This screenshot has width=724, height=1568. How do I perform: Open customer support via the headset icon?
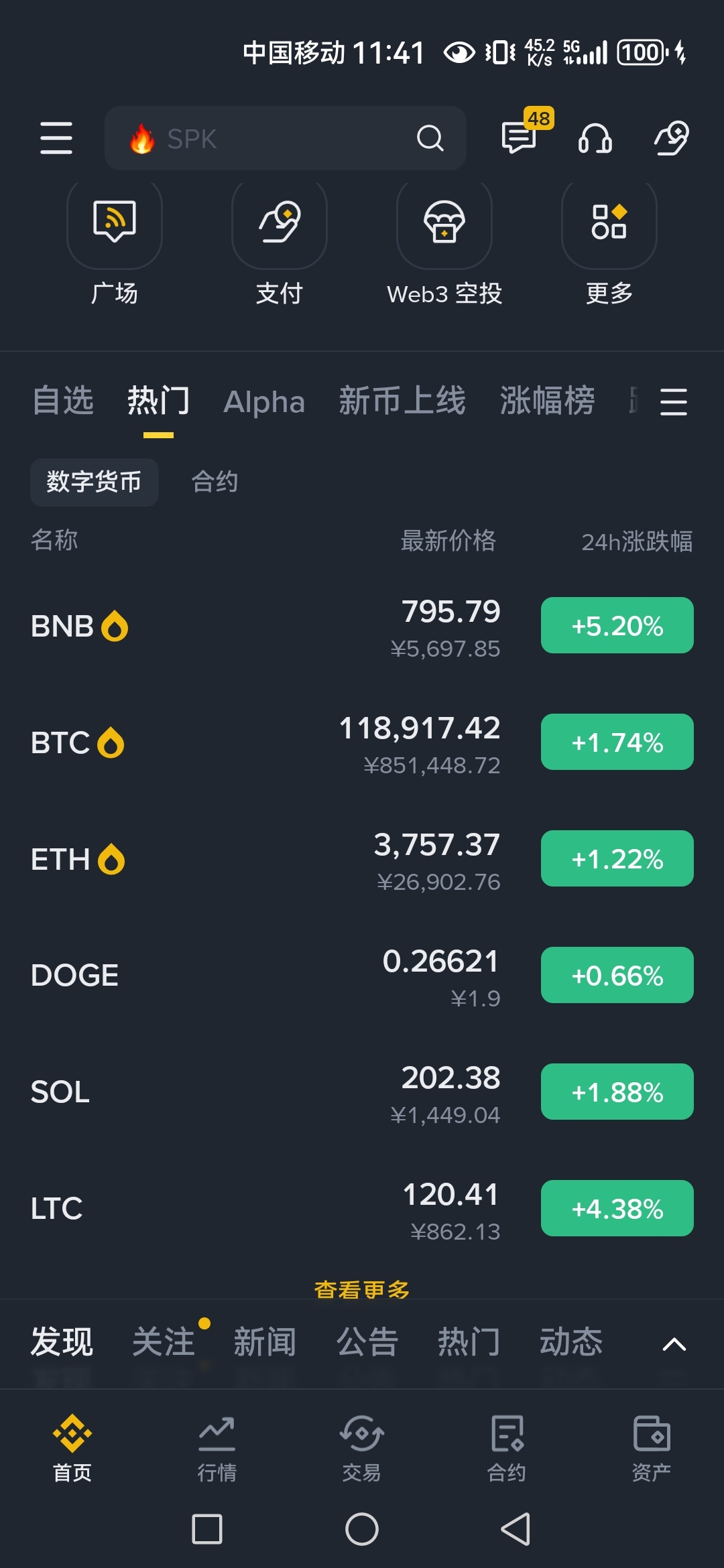pyautogui.click(x=595, y=139)
